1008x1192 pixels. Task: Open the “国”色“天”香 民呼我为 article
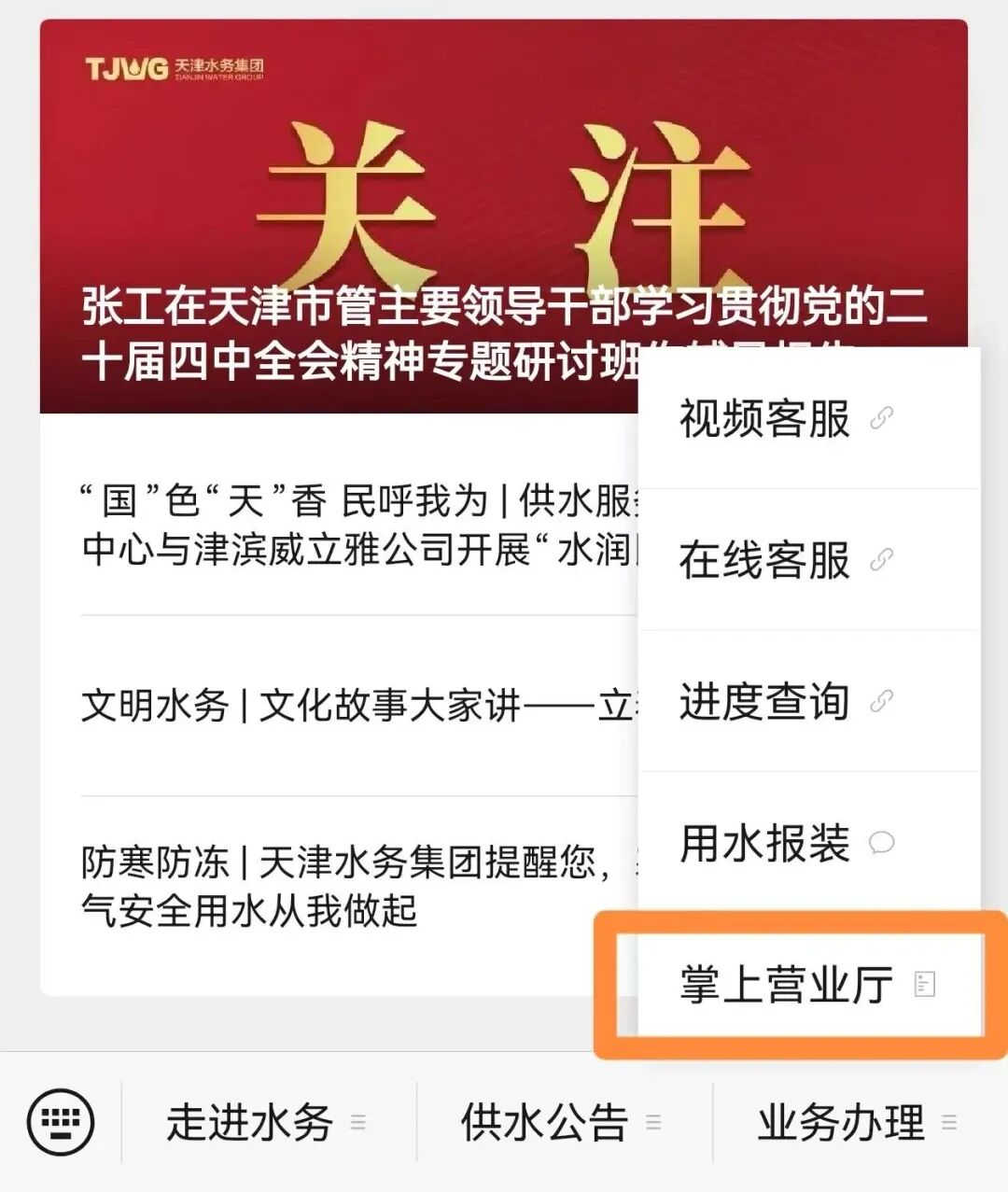click(355, 525)
